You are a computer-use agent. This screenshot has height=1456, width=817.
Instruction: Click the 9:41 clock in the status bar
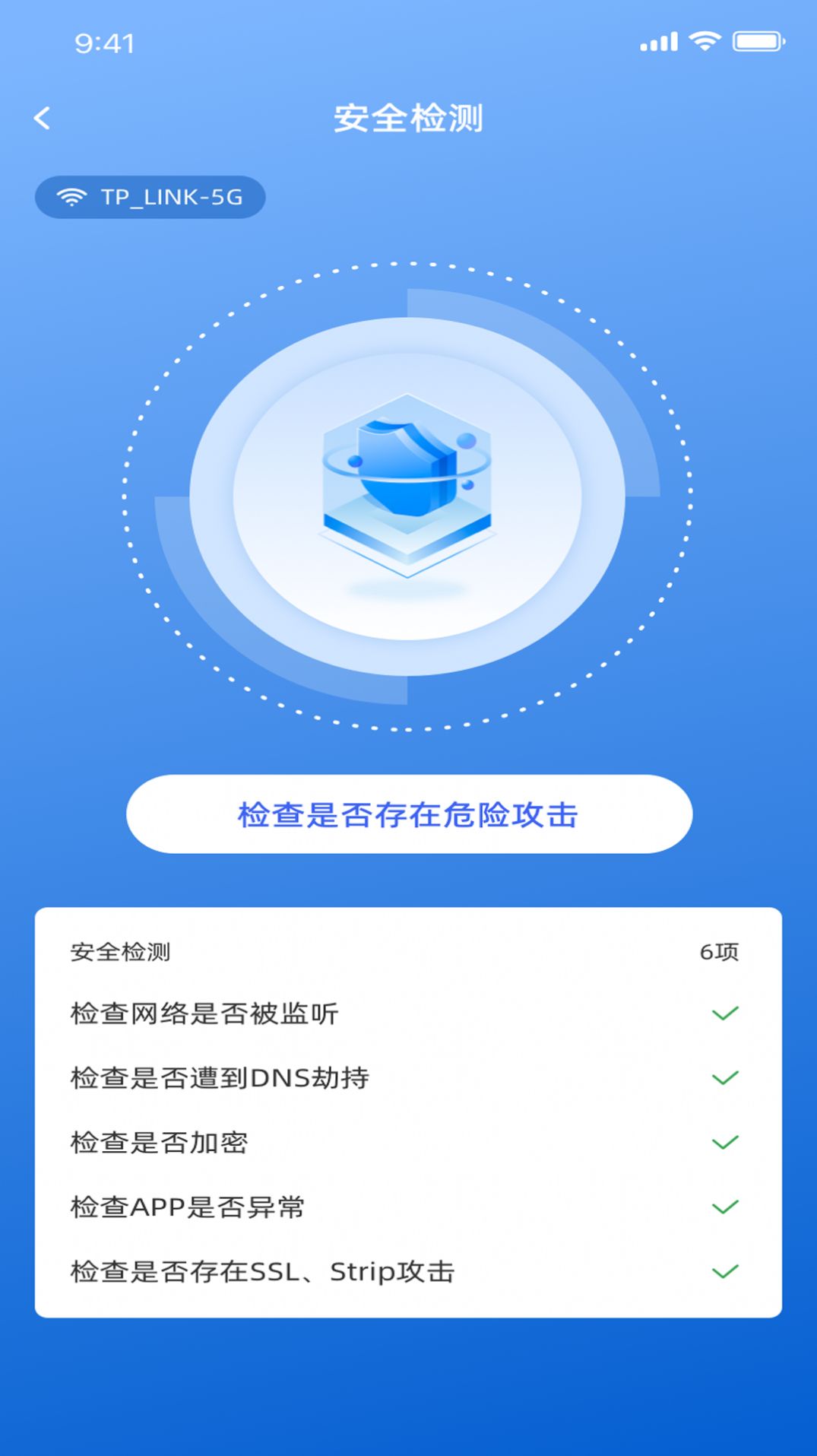click(104, 44)
